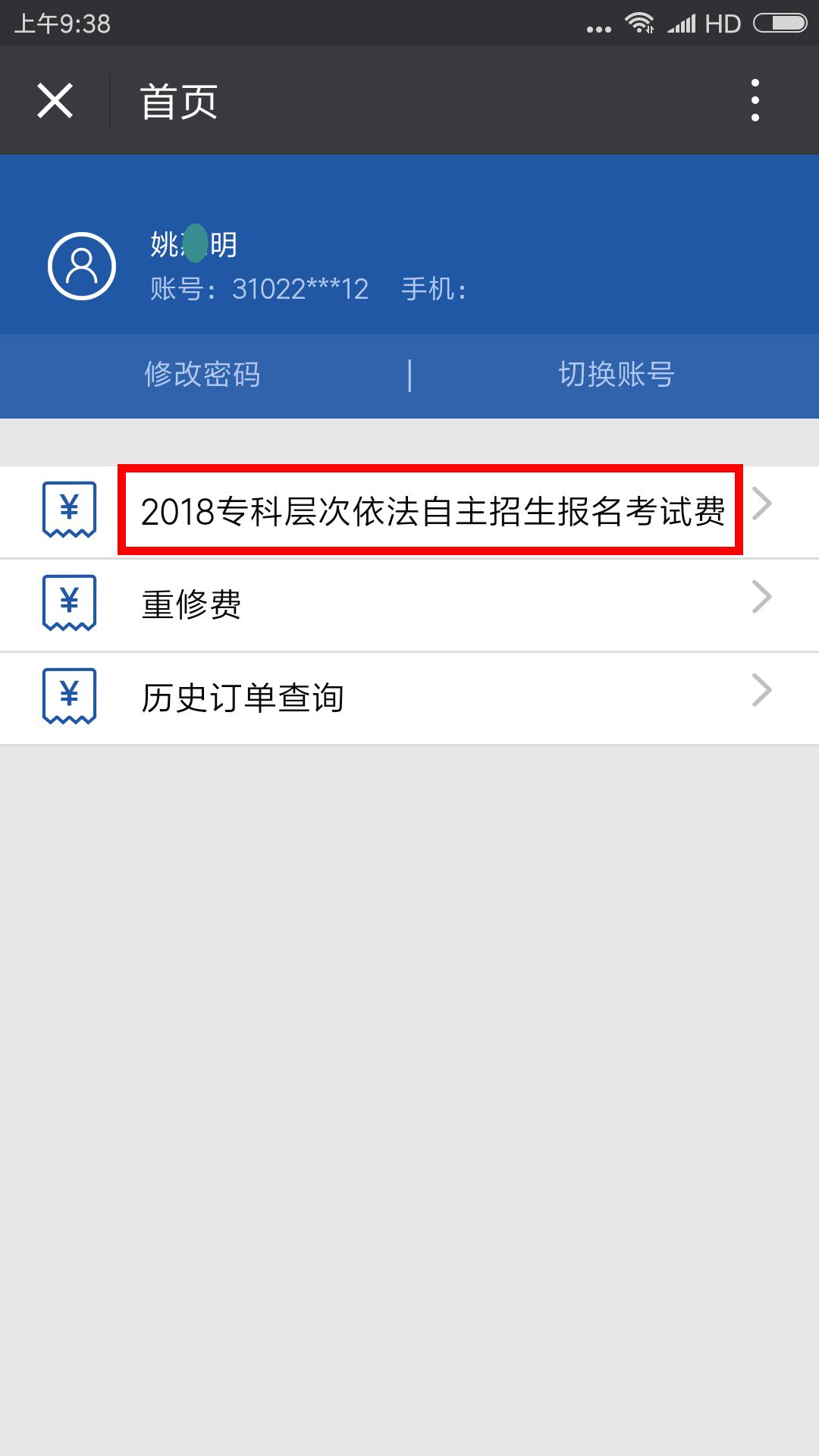The image size is (819, 1456).
Task: Select 切换账号 to switch account
Action: [x=617, y=374]
